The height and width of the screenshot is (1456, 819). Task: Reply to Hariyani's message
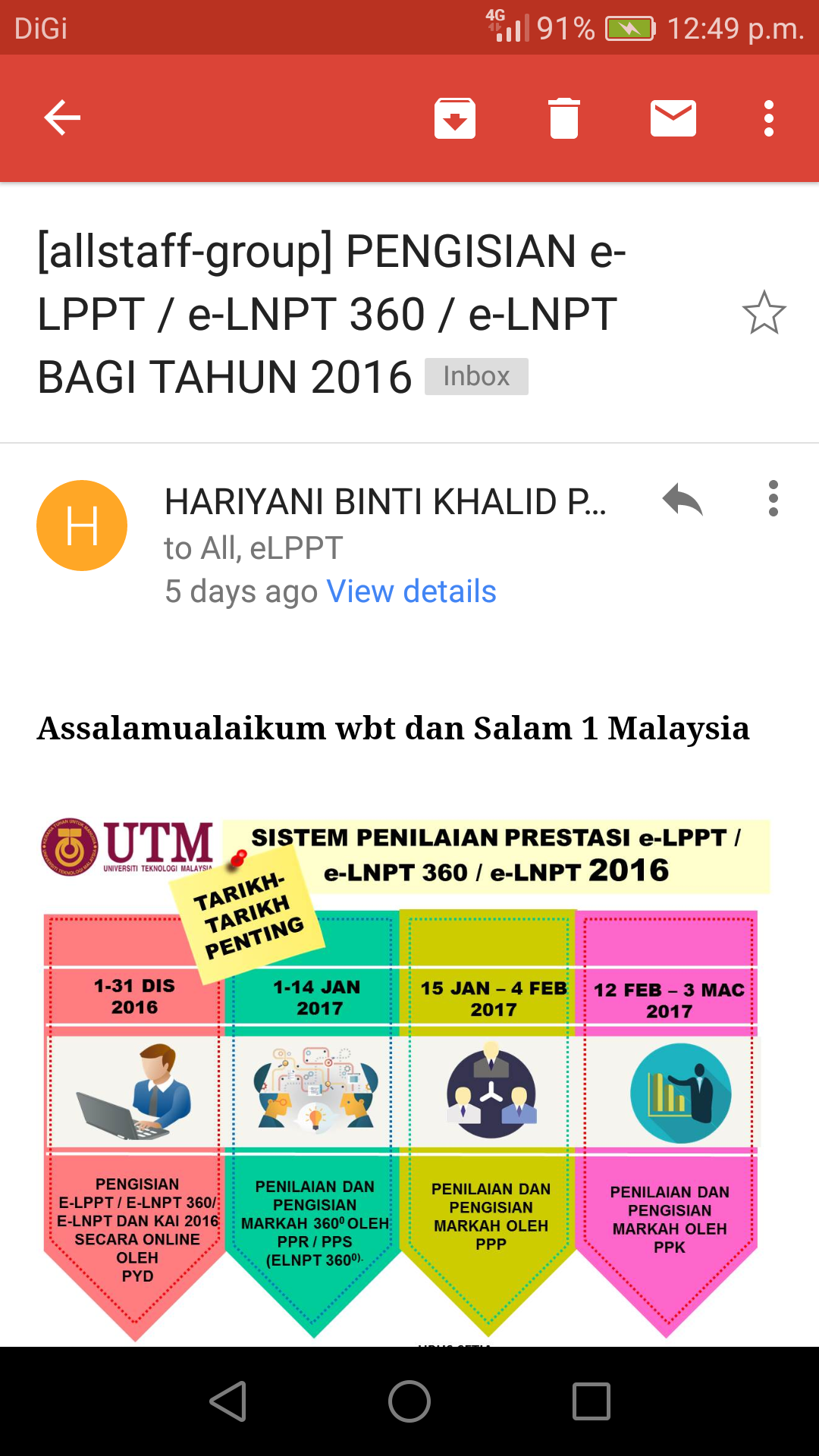[682, 500]
